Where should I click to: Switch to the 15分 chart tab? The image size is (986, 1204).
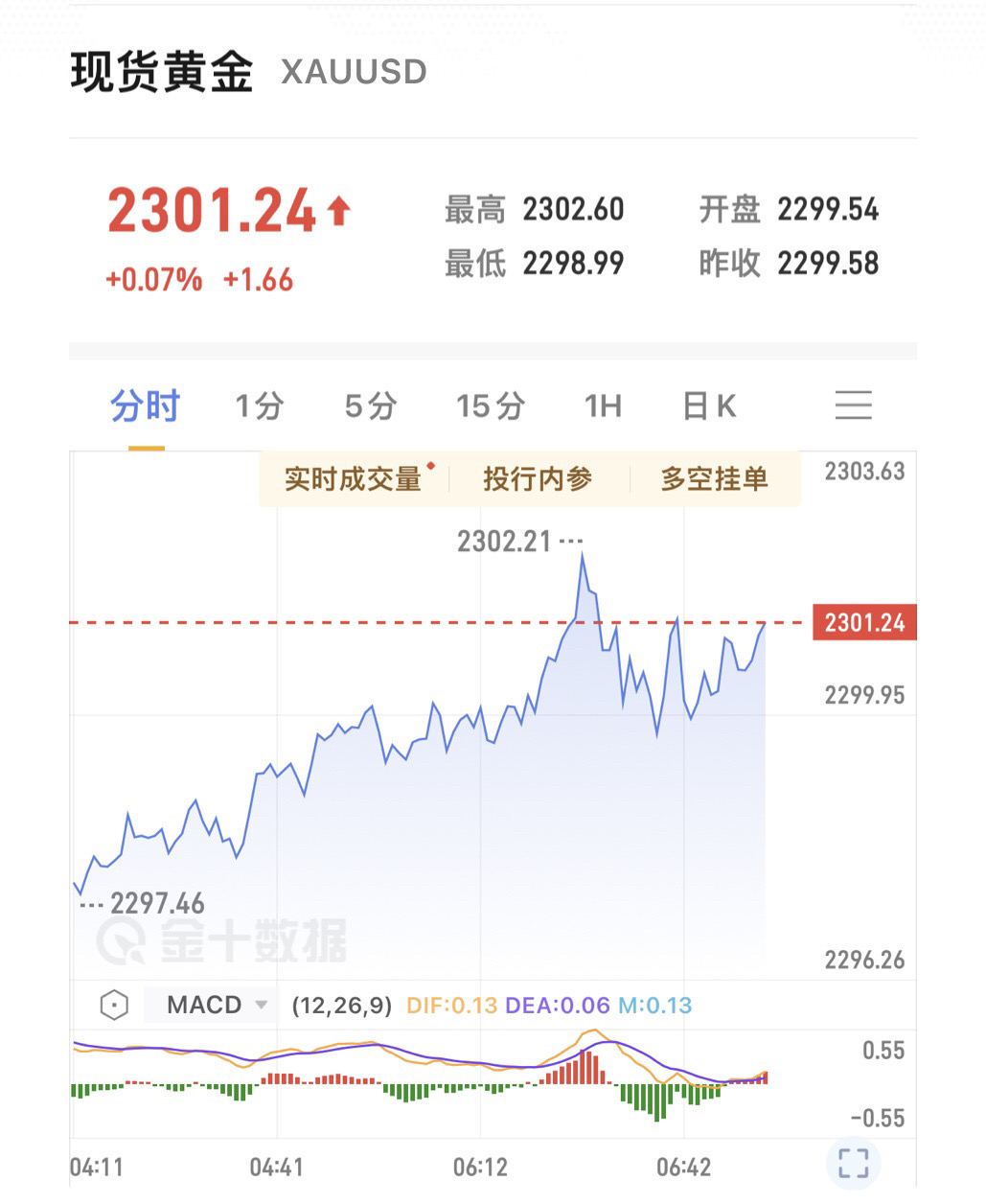[491, 406]
